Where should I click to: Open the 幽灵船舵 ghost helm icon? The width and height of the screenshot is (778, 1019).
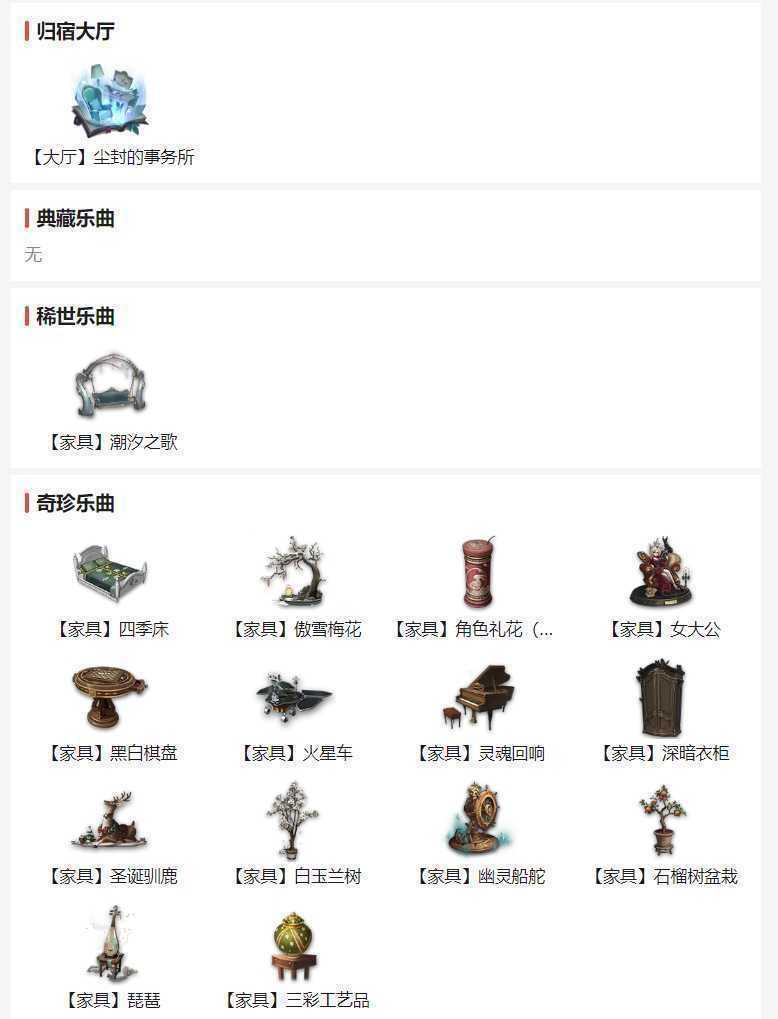[478, 822]
